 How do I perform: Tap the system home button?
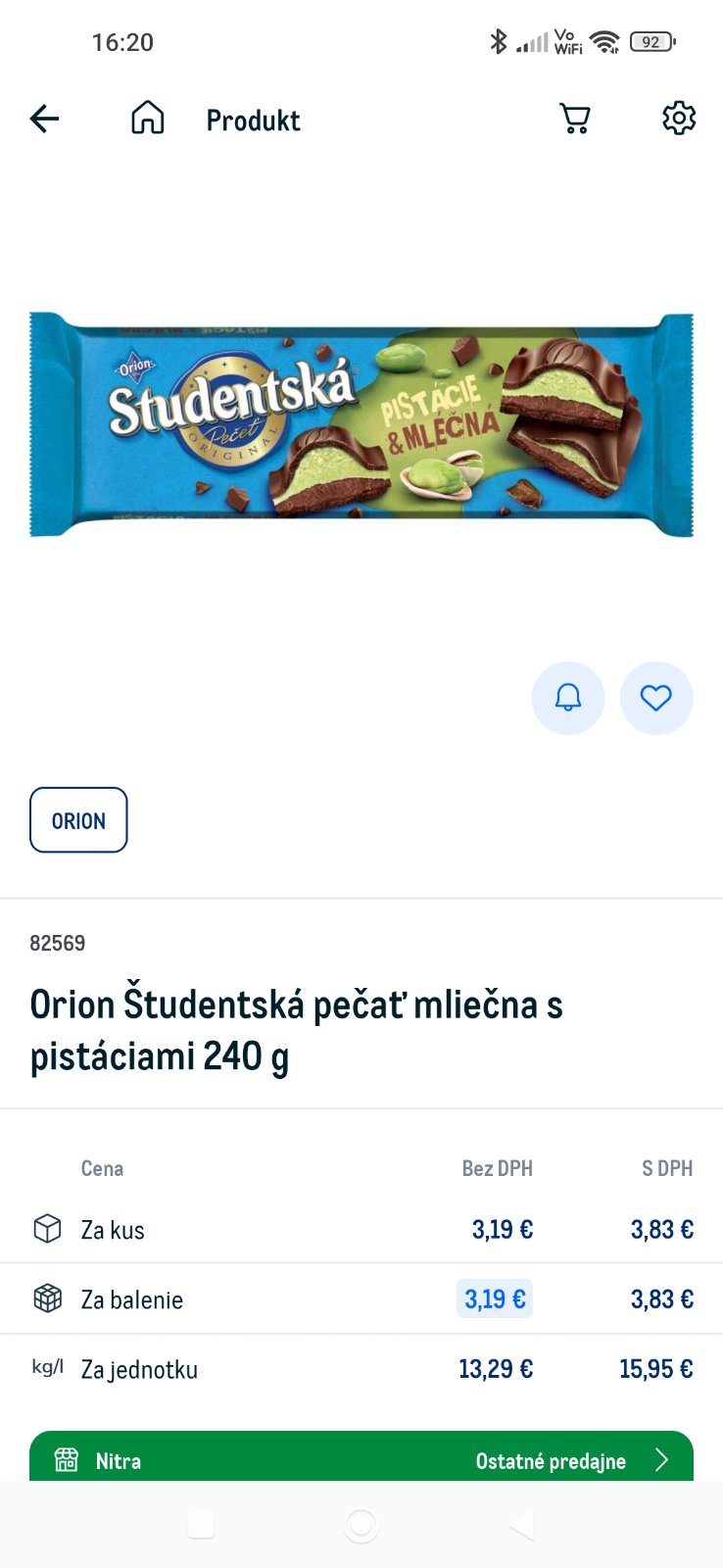point(361,1525)
